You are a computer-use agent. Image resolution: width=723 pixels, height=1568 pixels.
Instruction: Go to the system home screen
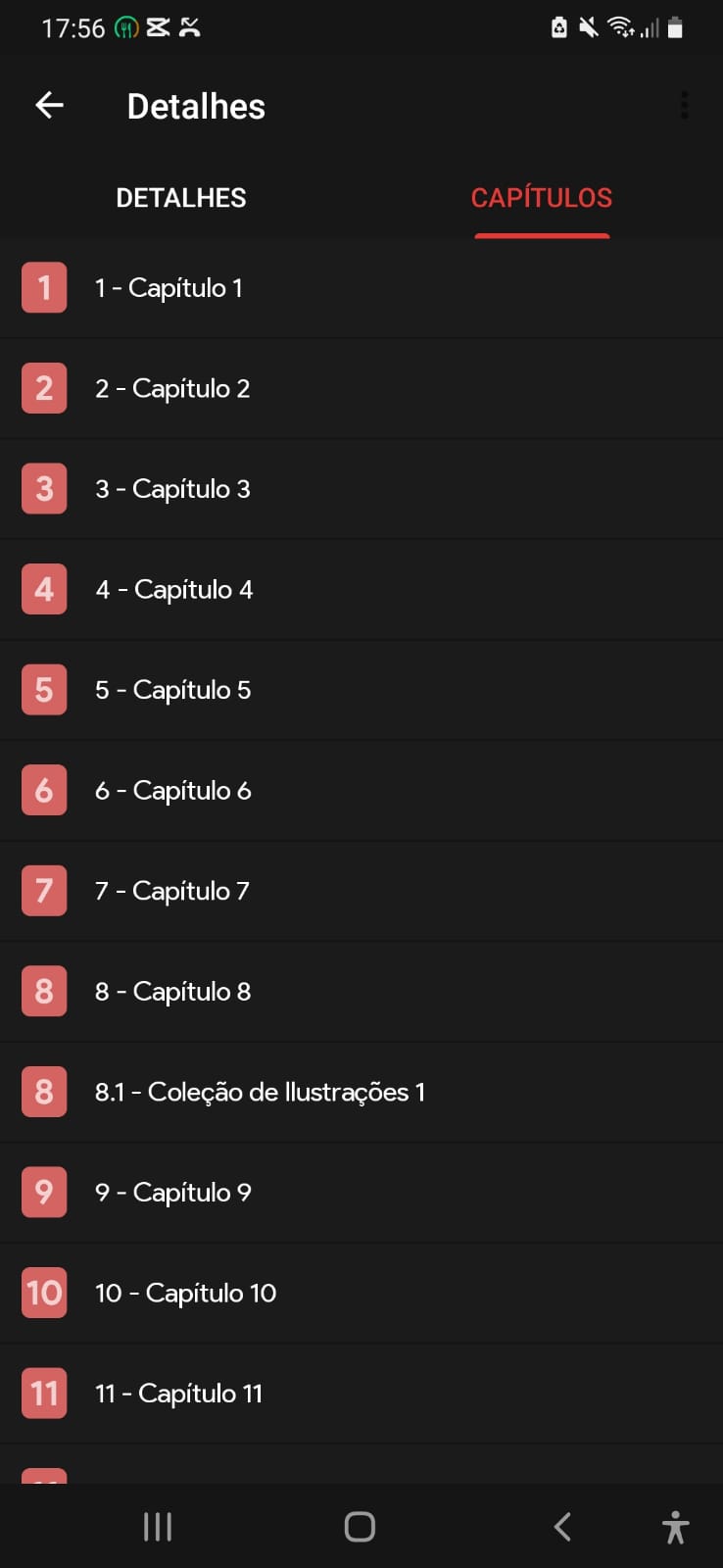[360, 1526]
